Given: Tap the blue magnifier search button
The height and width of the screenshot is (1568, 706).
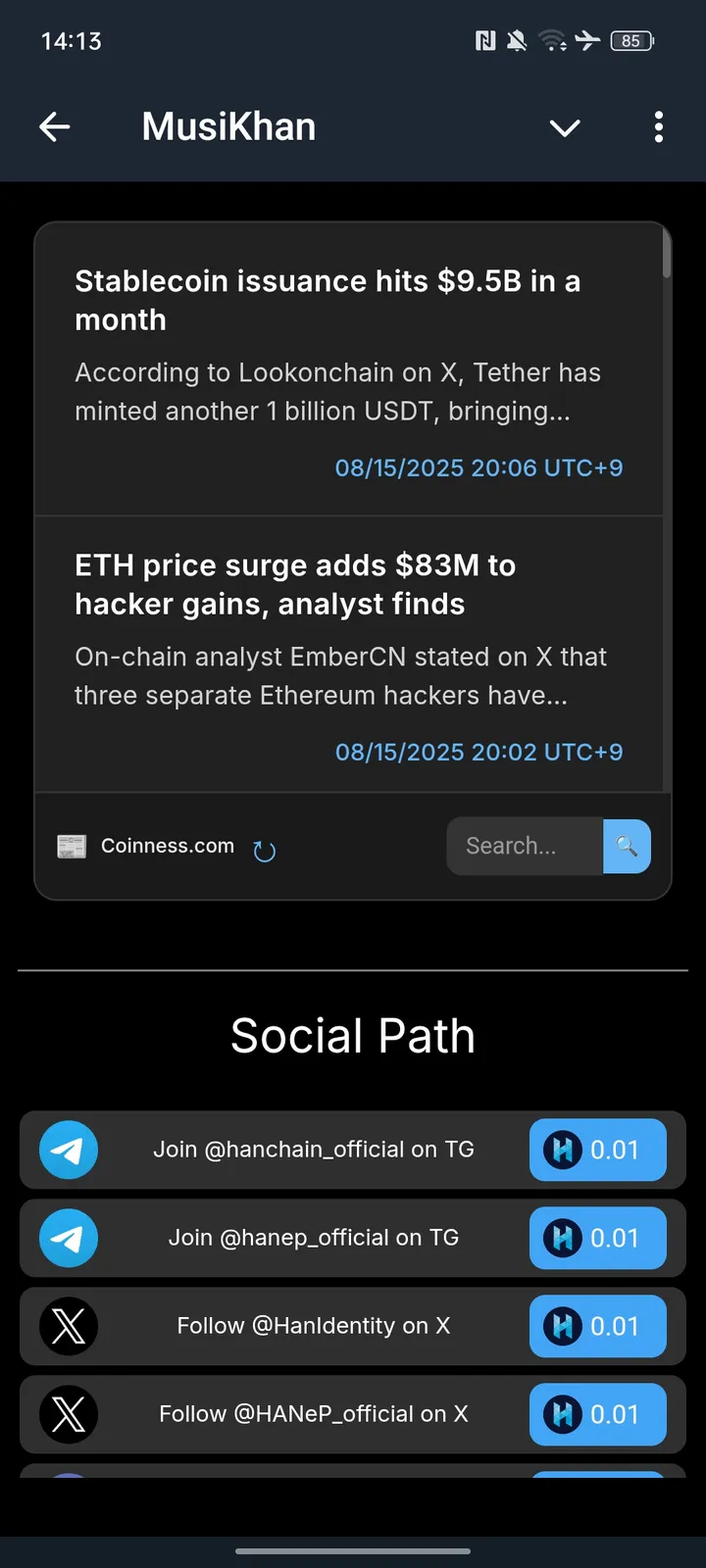Looking at the screenshot, I should (627, 846).
